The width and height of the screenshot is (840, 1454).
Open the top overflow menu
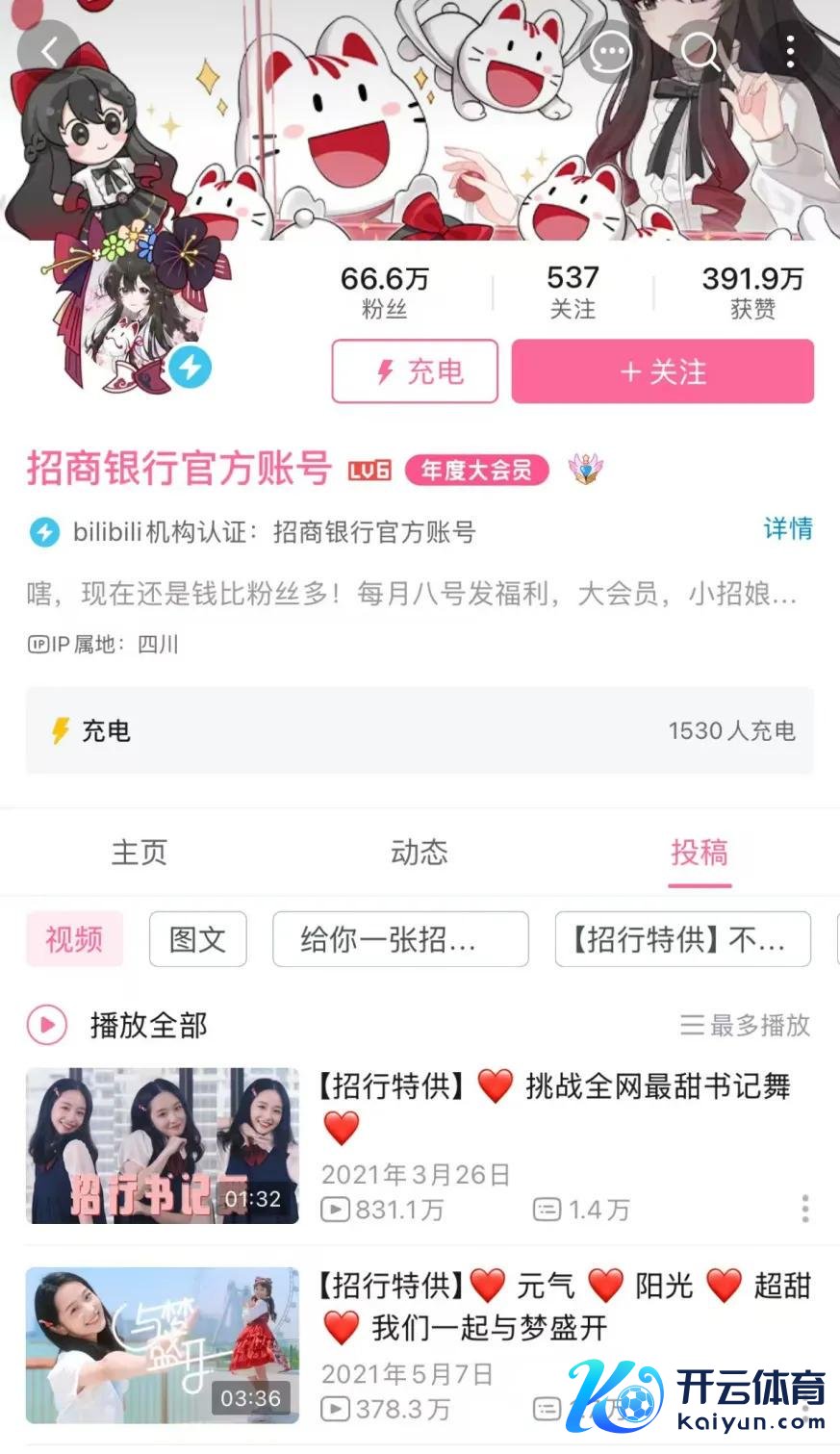coord(790,52)
